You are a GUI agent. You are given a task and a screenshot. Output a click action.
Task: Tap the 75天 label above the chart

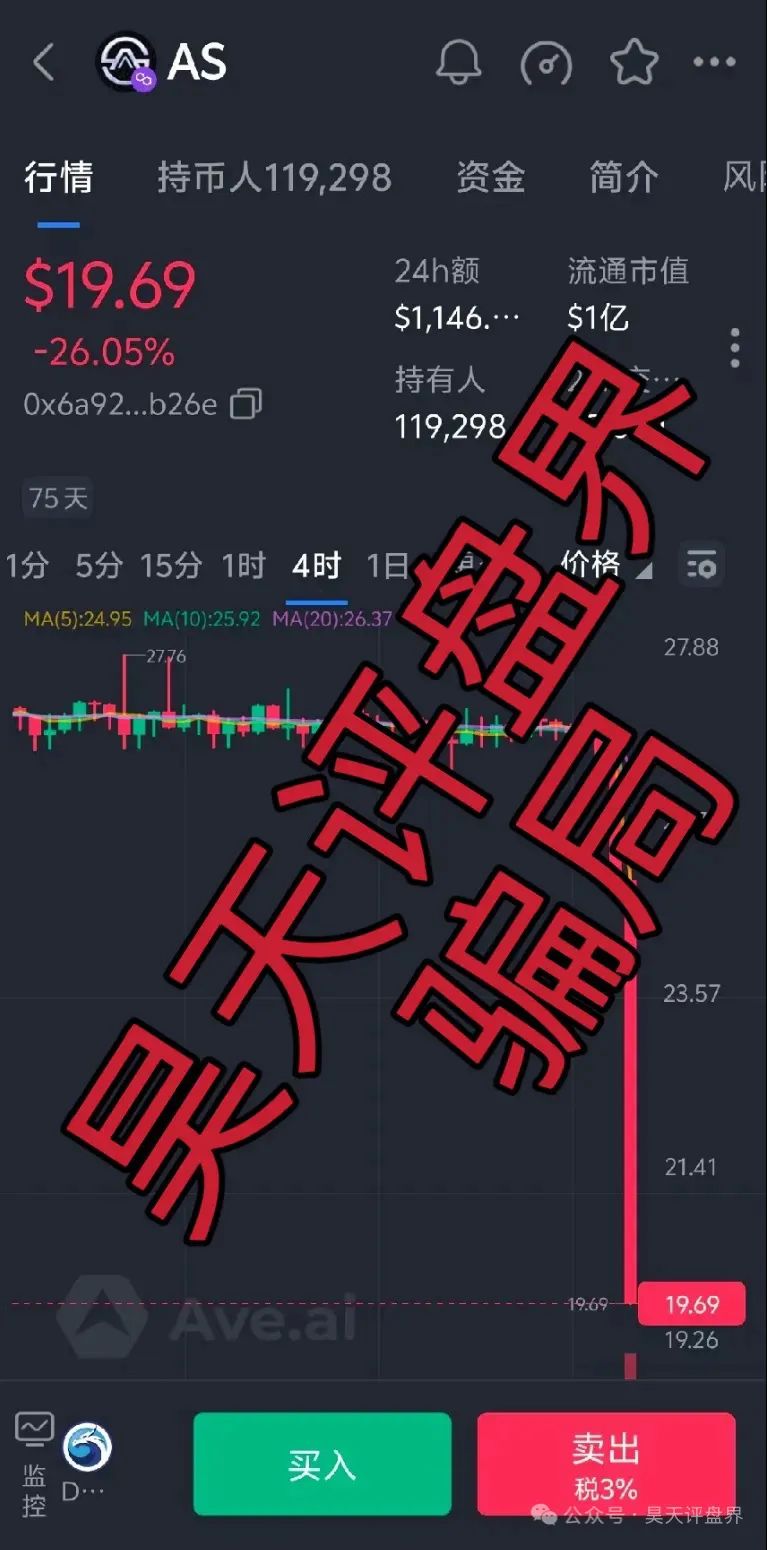57,498
